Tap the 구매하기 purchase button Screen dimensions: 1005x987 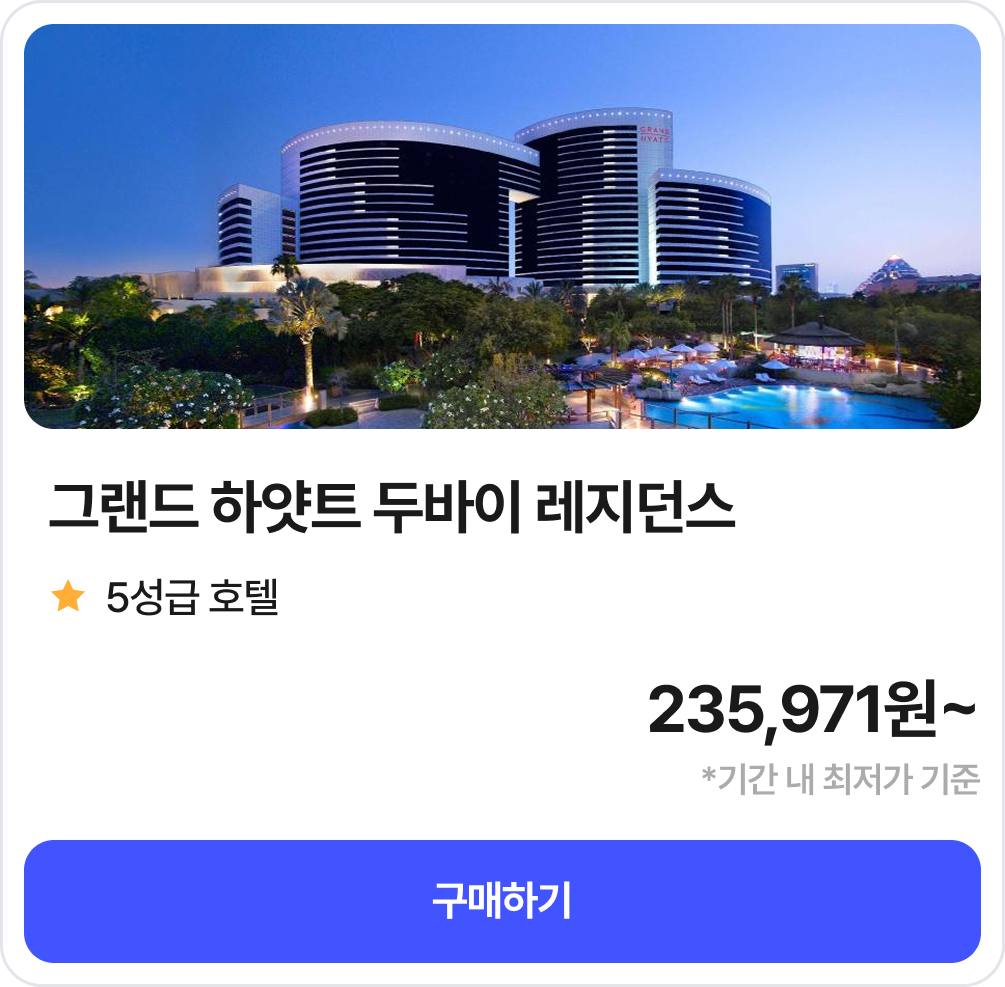[502, 901]
